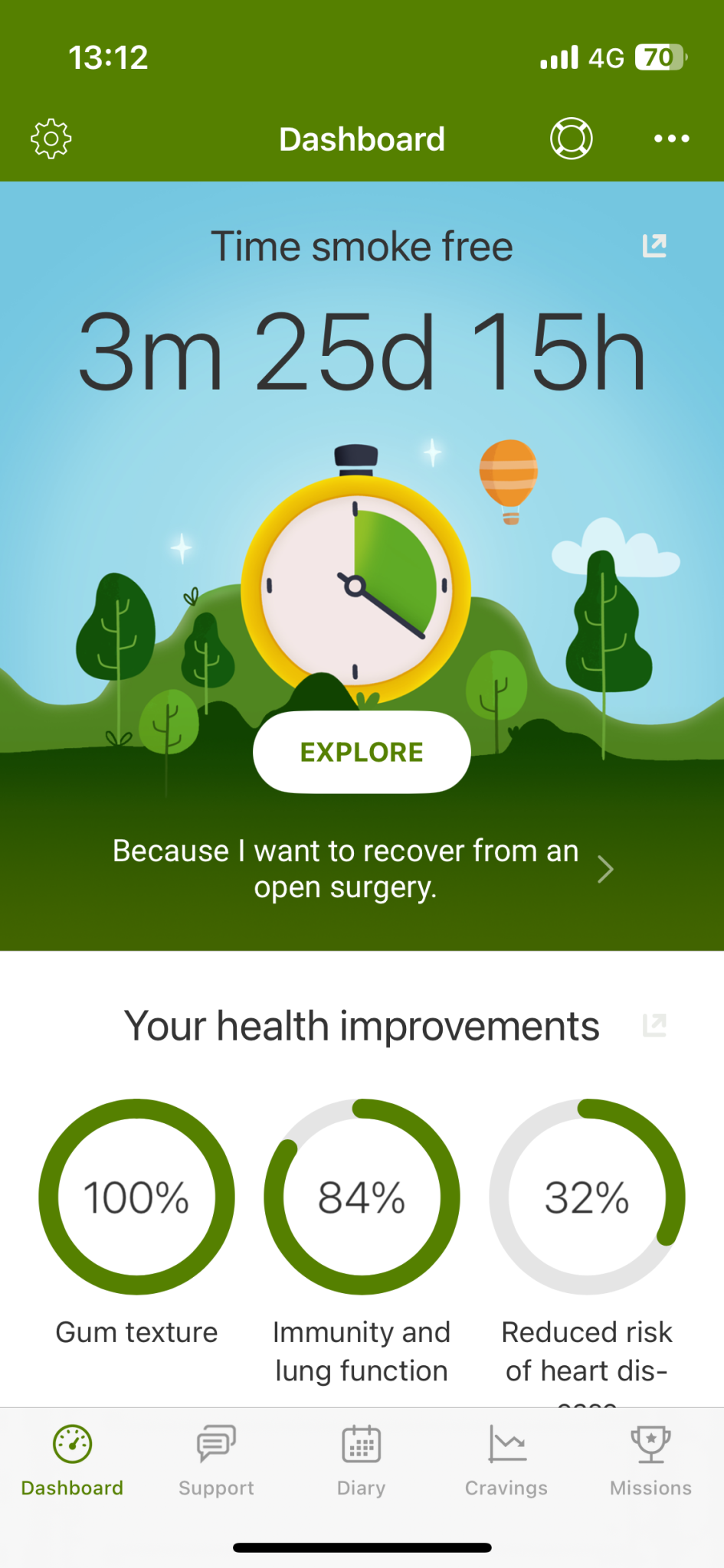Tap the EXPLORE button

click(362, 752)
